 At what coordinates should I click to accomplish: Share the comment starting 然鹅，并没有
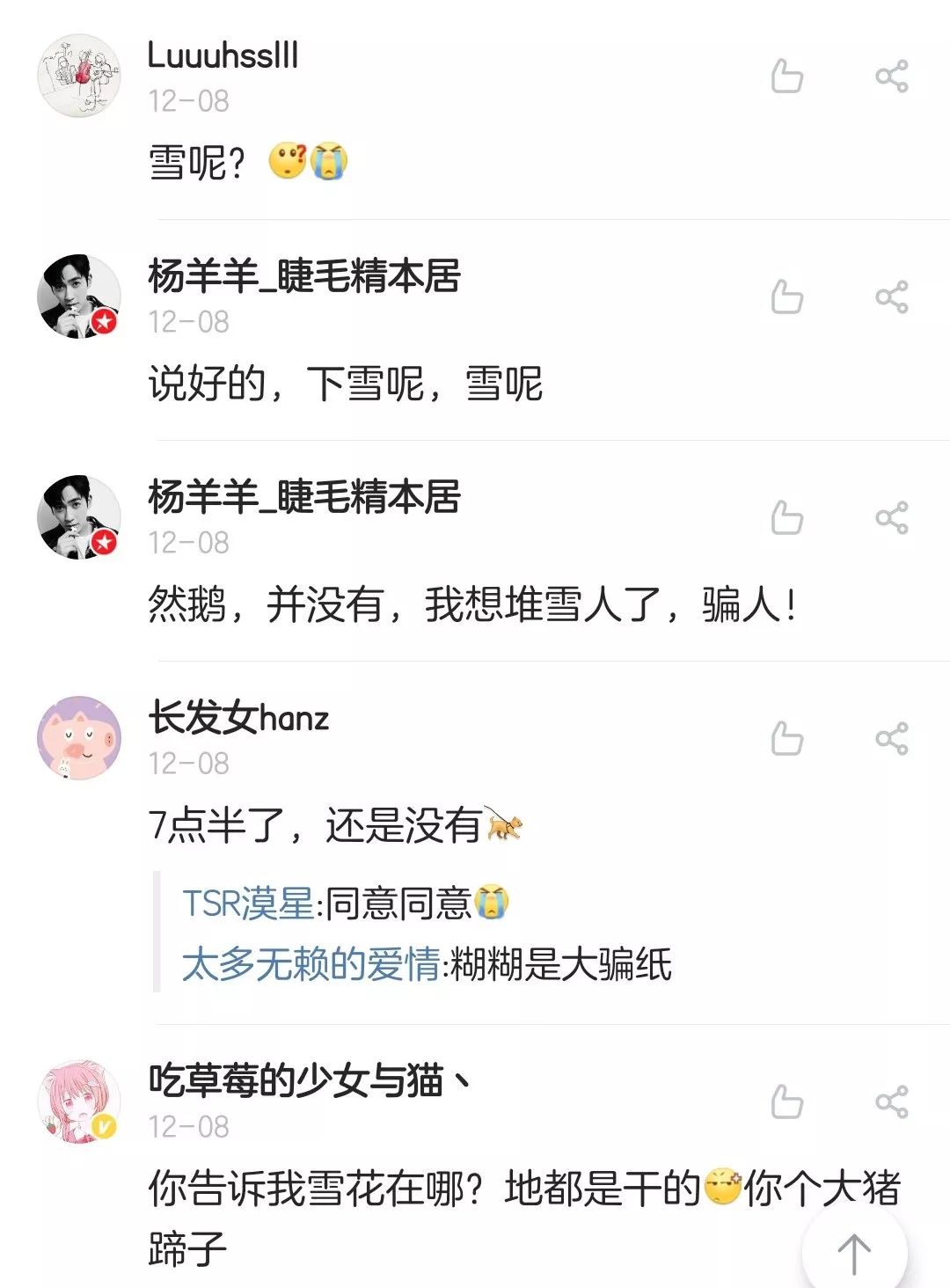coord(891,518)
